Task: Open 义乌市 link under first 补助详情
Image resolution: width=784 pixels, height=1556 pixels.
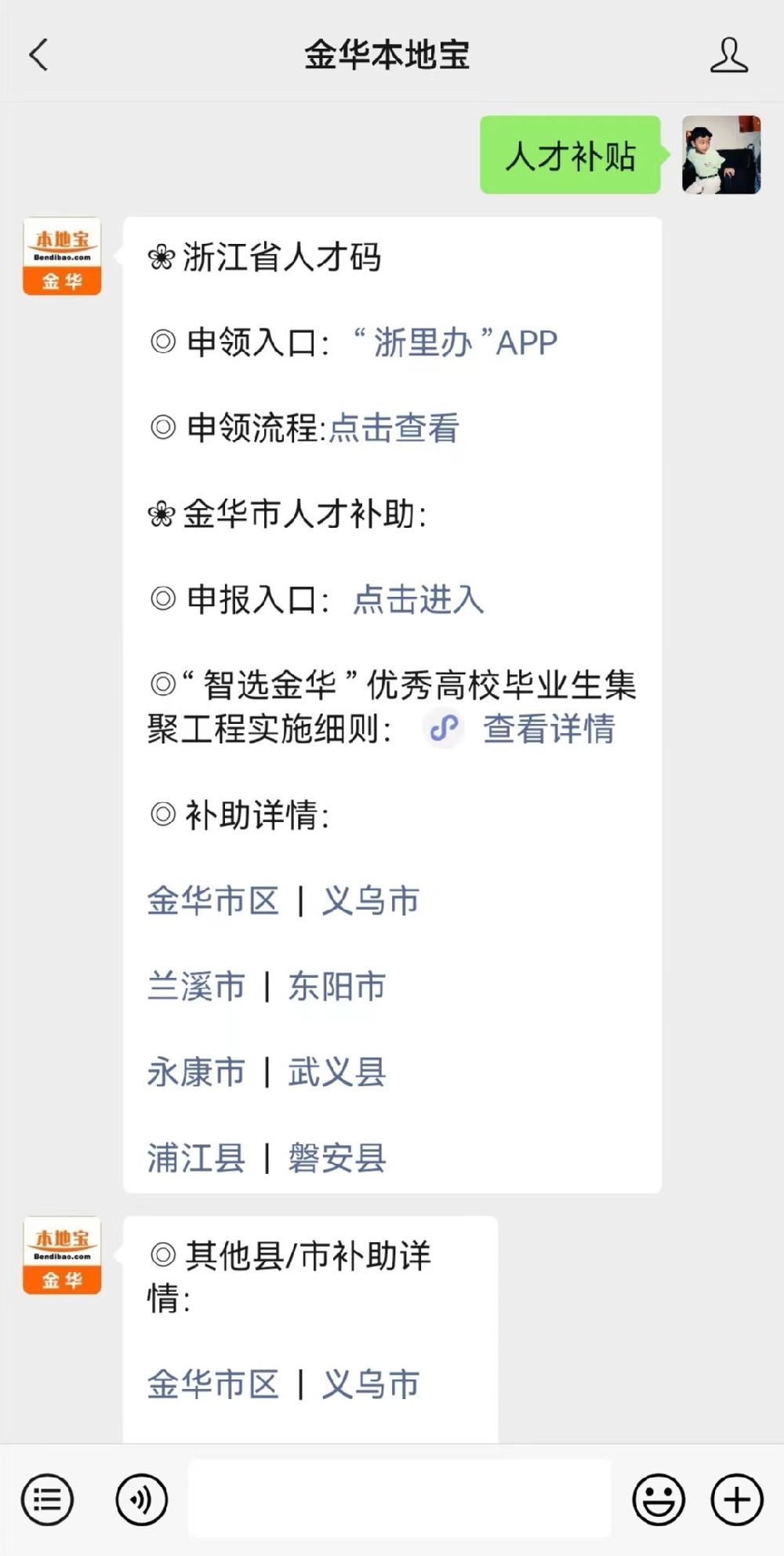Action: [x=371, y=900]
